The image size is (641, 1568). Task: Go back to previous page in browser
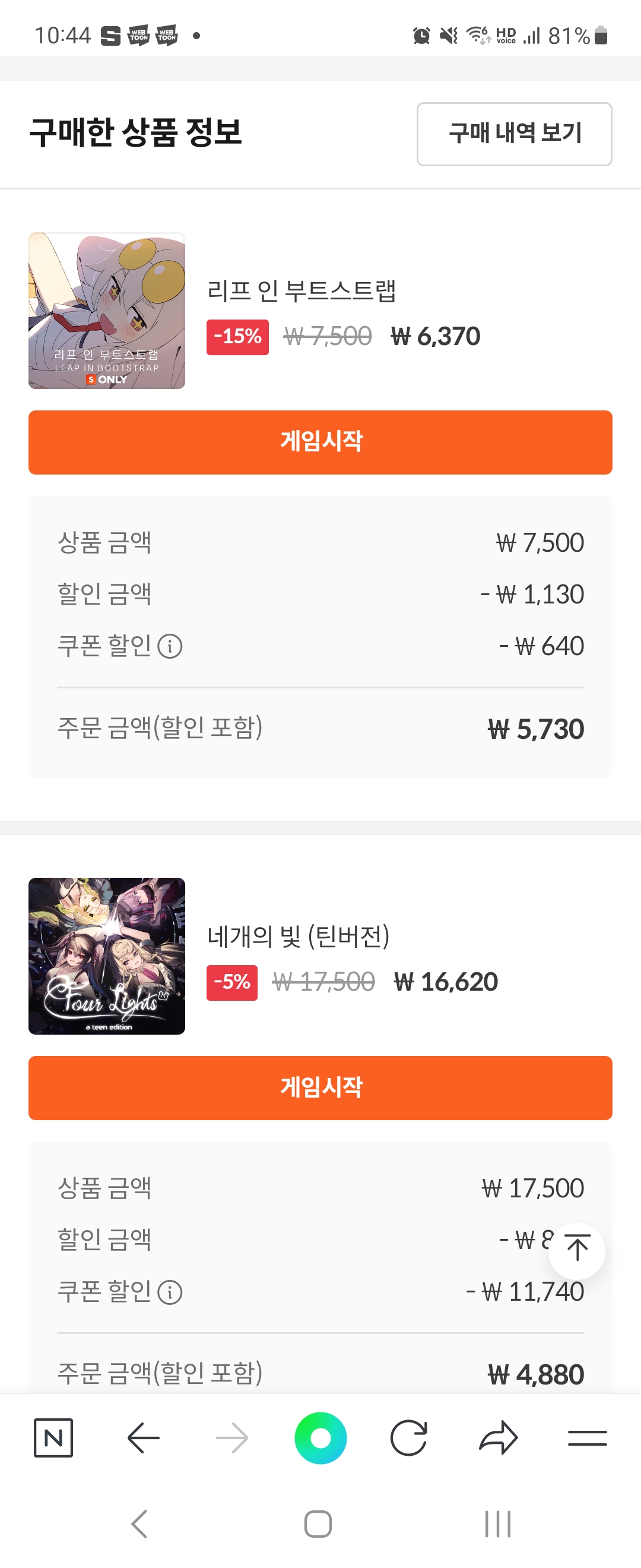(x=144, y=1438)
